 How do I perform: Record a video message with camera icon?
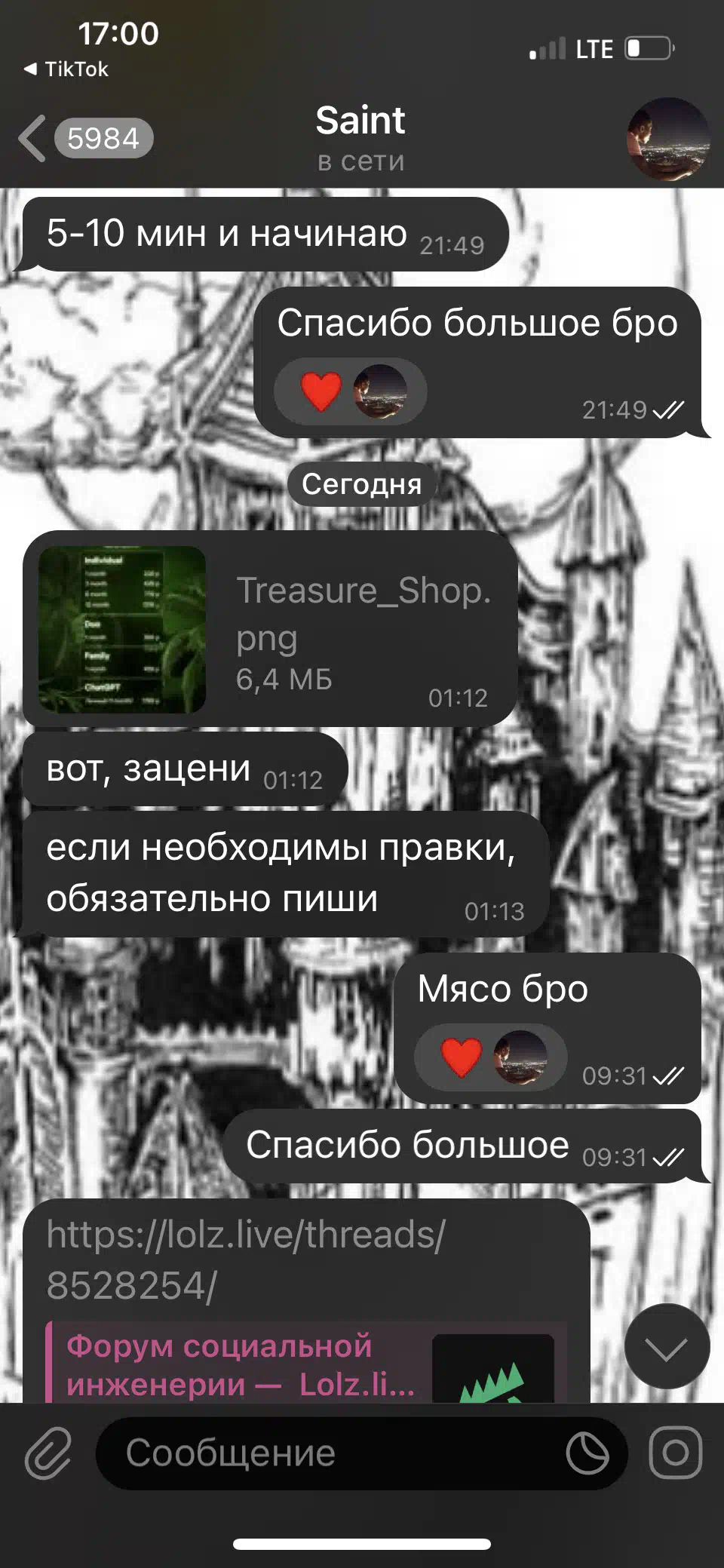click(x=675, y=1452)
